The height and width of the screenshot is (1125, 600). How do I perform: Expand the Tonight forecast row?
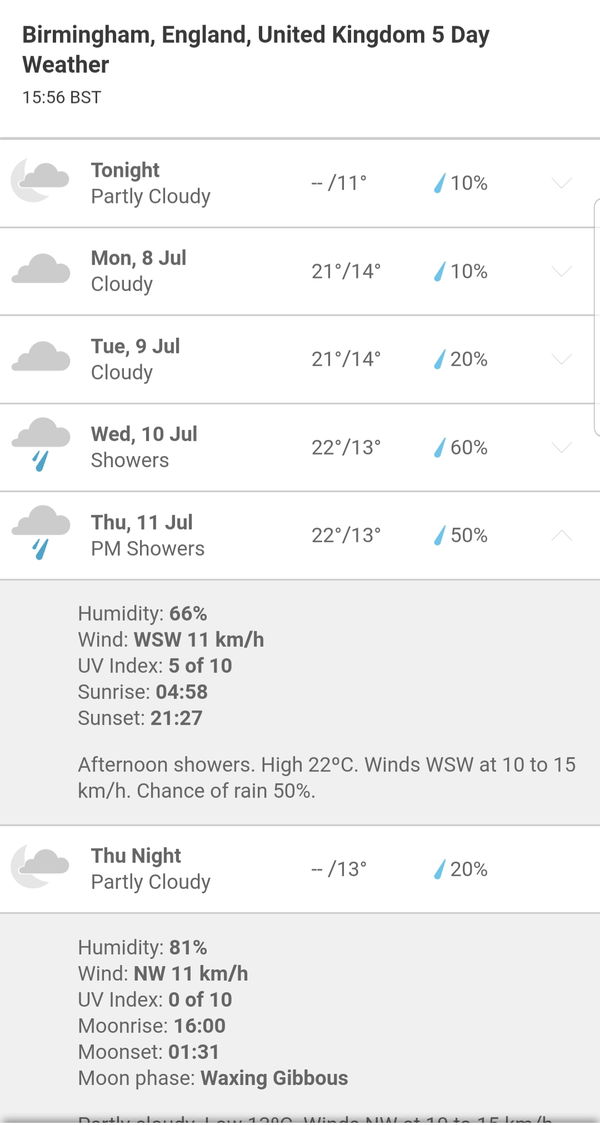point(562,183)
